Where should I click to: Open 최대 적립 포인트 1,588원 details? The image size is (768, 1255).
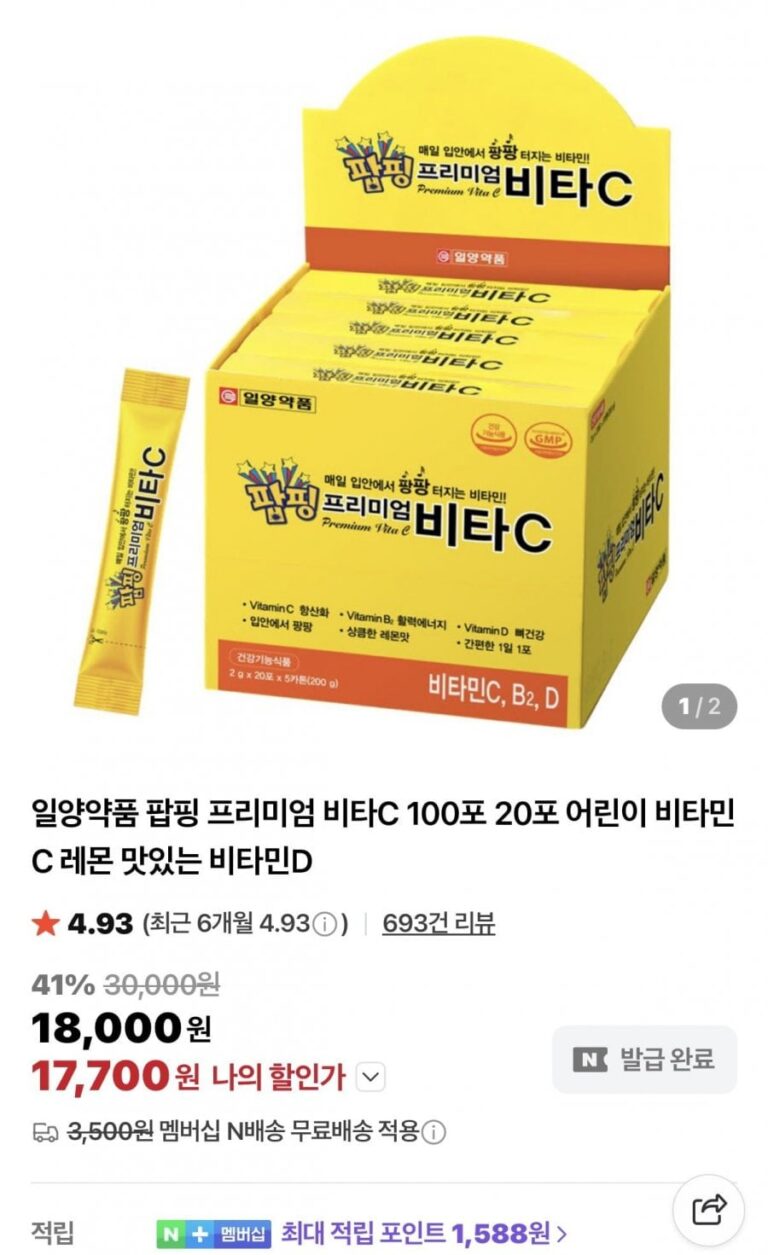424,1232
